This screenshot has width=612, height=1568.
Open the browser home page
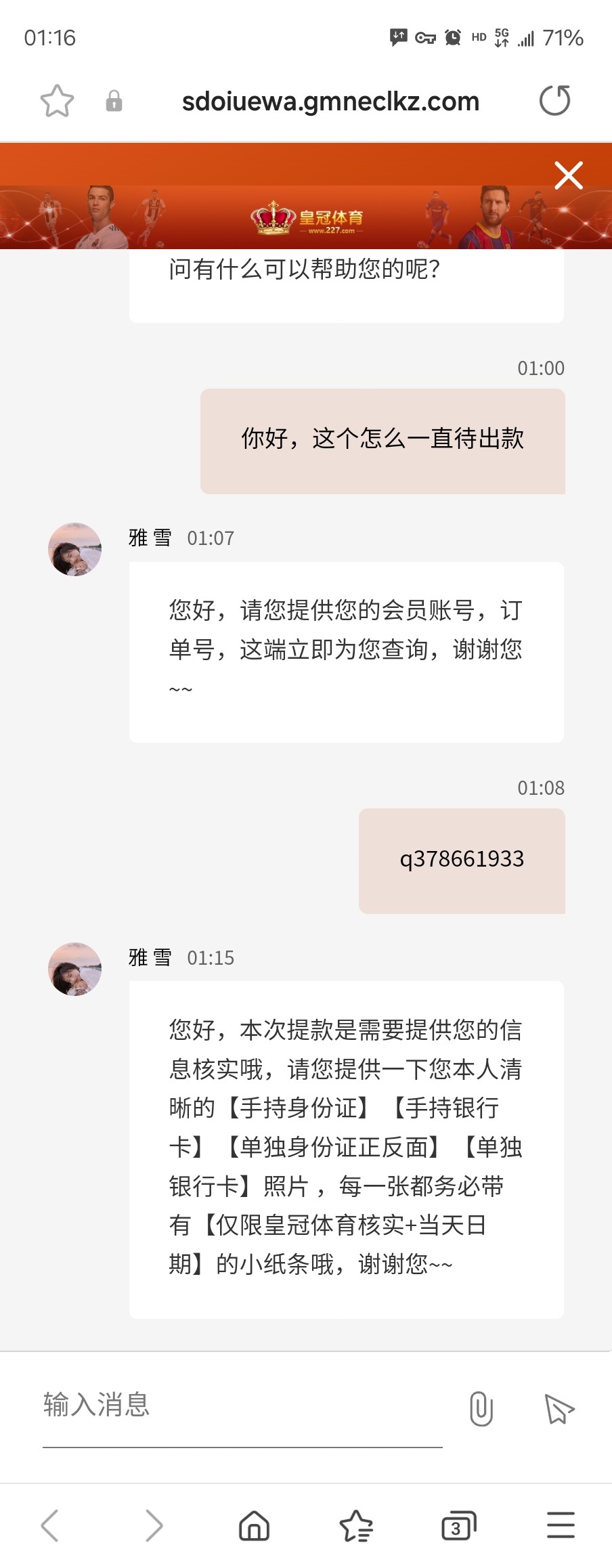(x=255, y=1526)
